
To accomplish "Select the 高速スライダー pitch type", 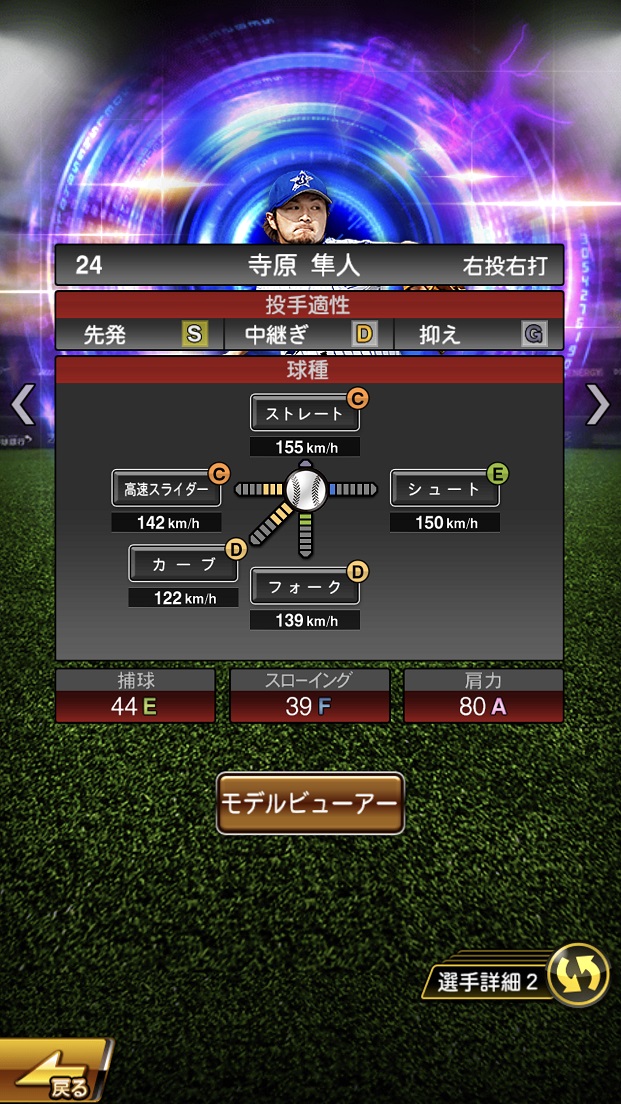I will (x=166, y=489).
